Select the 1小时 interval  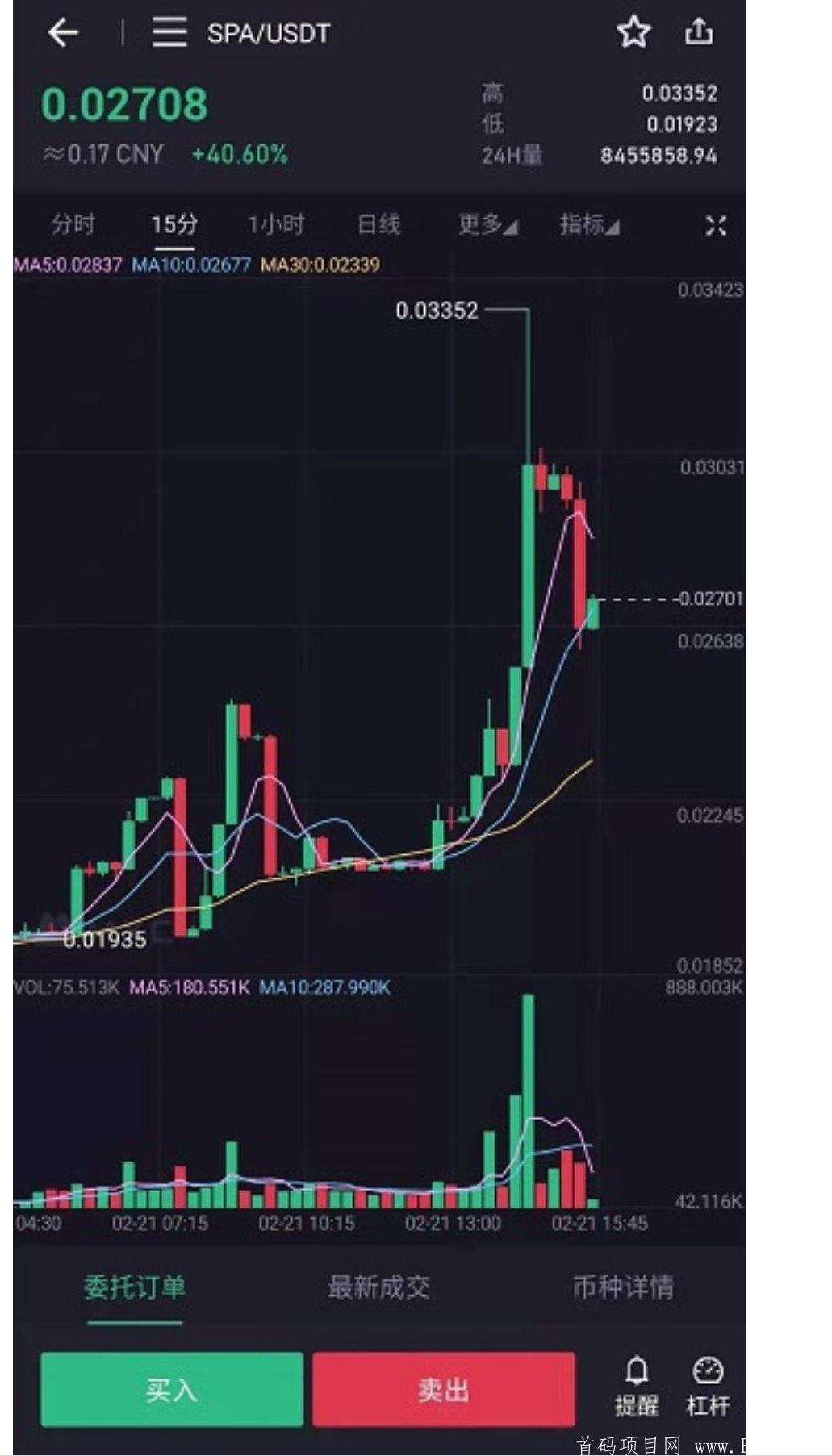coord(276,224)
